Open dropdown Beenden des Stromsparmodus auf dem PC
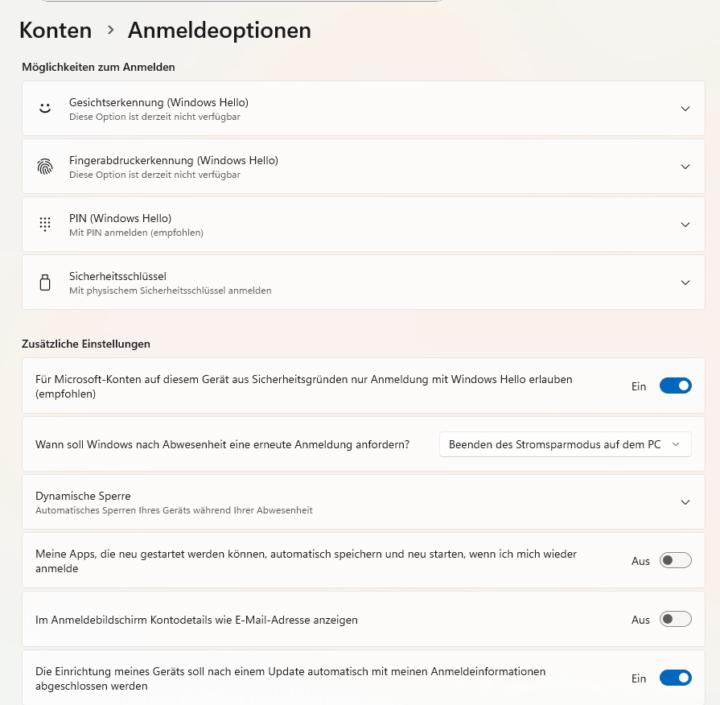Image resolution: width=720 pixels, height=705 pixels. click(x=565, y=444)
